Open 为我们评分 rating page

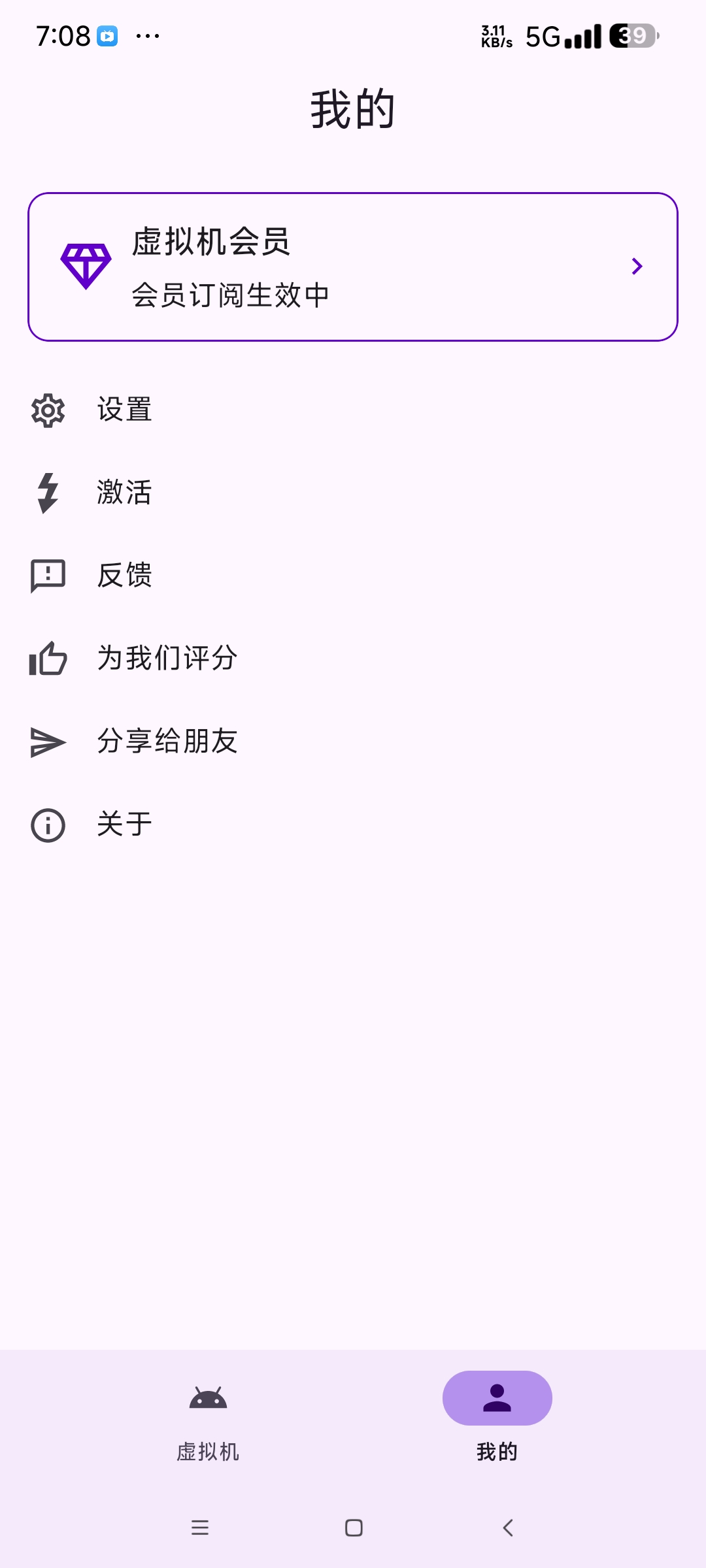[x=166, y=659]
